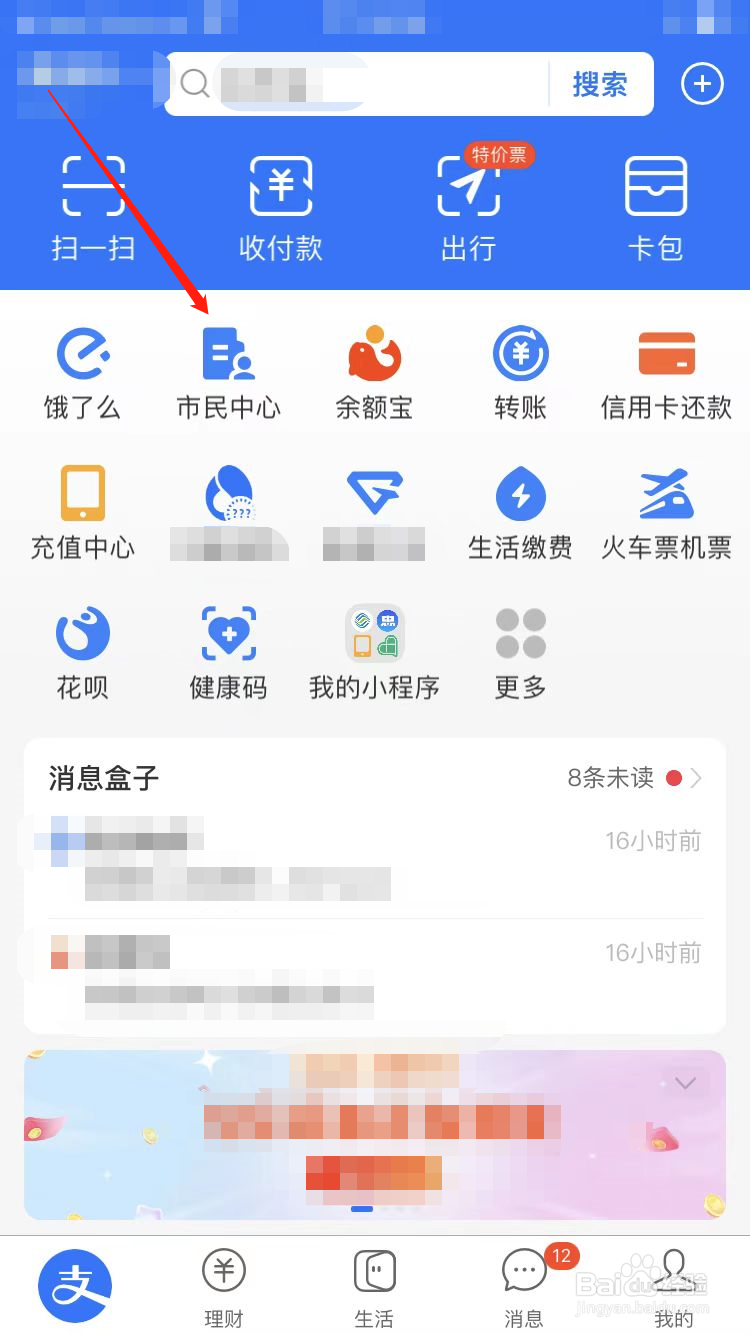Open 余额宝 savings service
The width and height of the screenshot is (750, 1334).
[x=374, y=368]
